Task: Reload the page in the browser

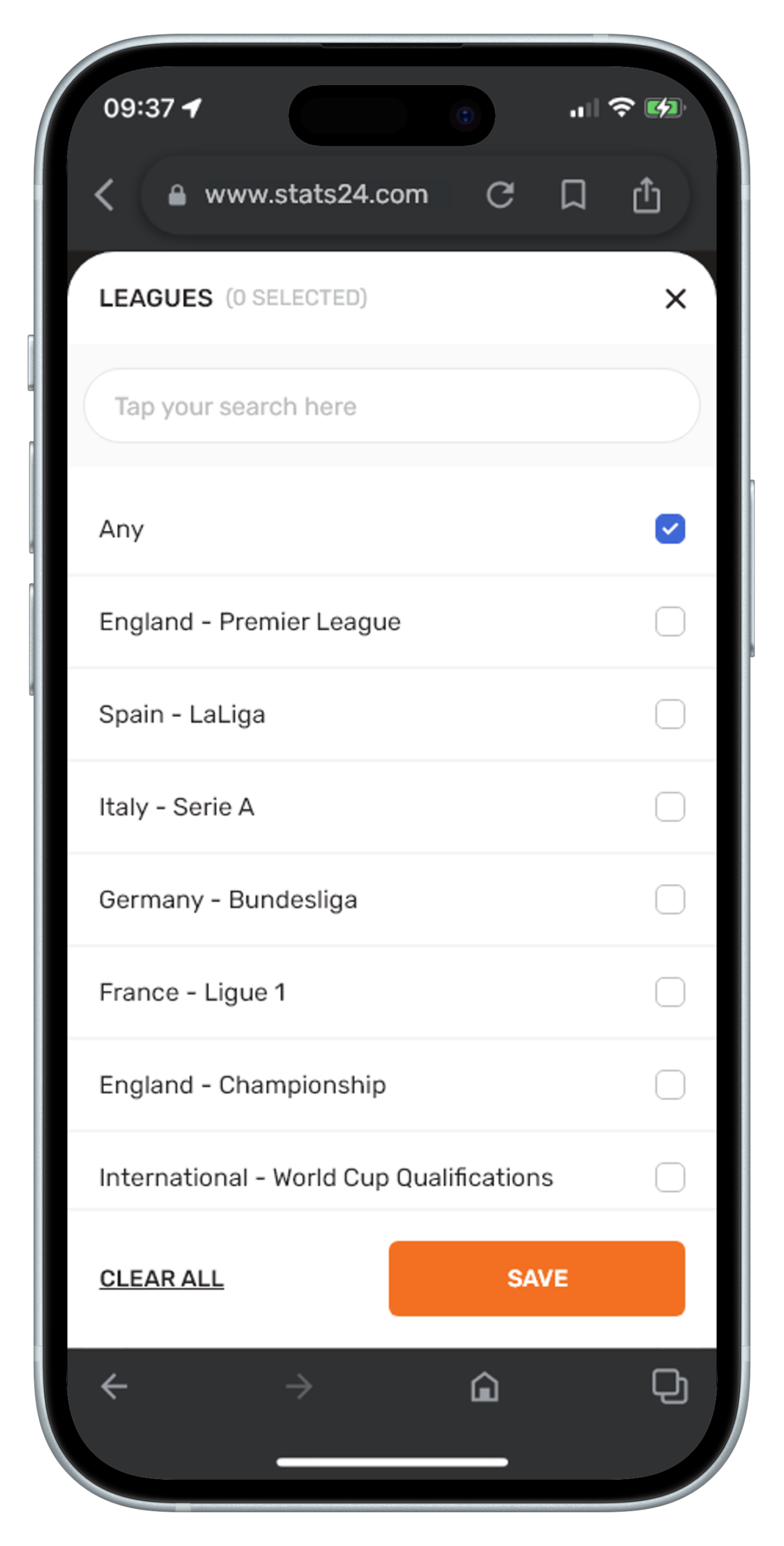Action: coord(500,195)
